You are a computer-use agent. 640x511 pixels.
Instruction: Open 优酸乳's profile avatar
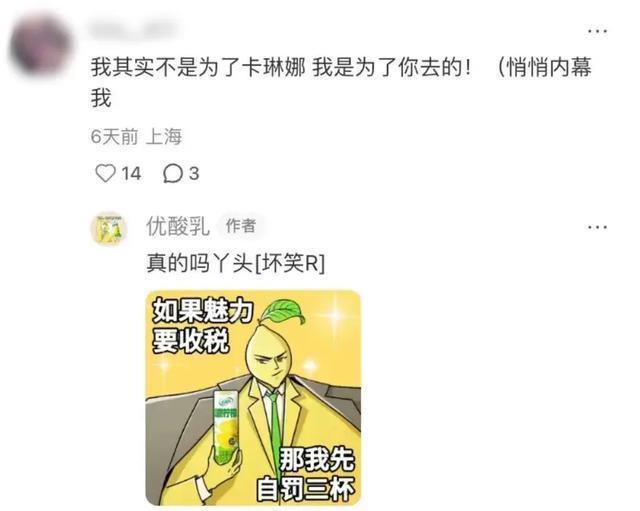pos(109,228)
